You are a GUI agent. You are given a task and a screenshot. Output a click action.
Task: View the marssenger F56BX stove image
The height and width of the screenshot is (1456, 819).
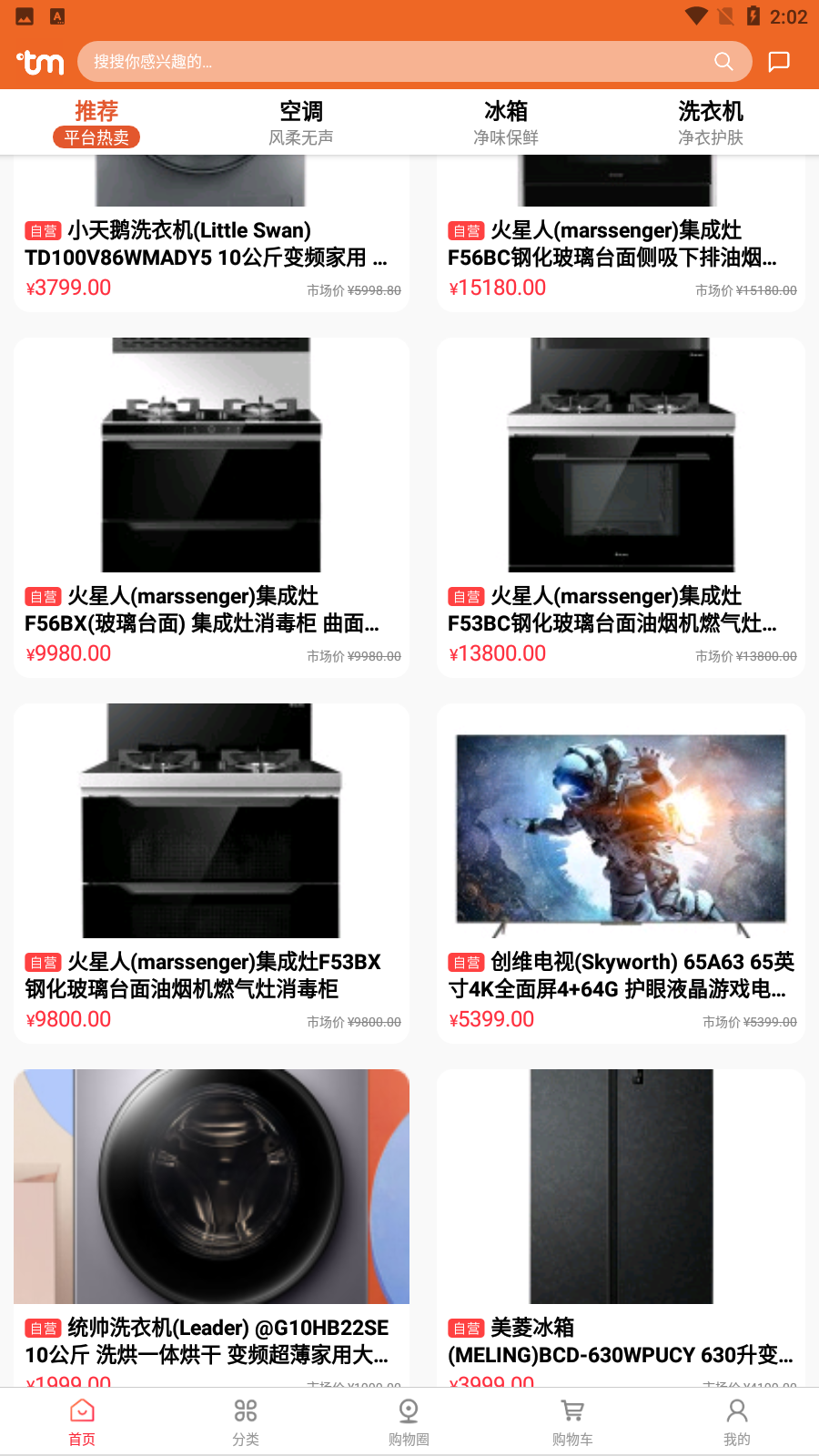click(211, 455)
